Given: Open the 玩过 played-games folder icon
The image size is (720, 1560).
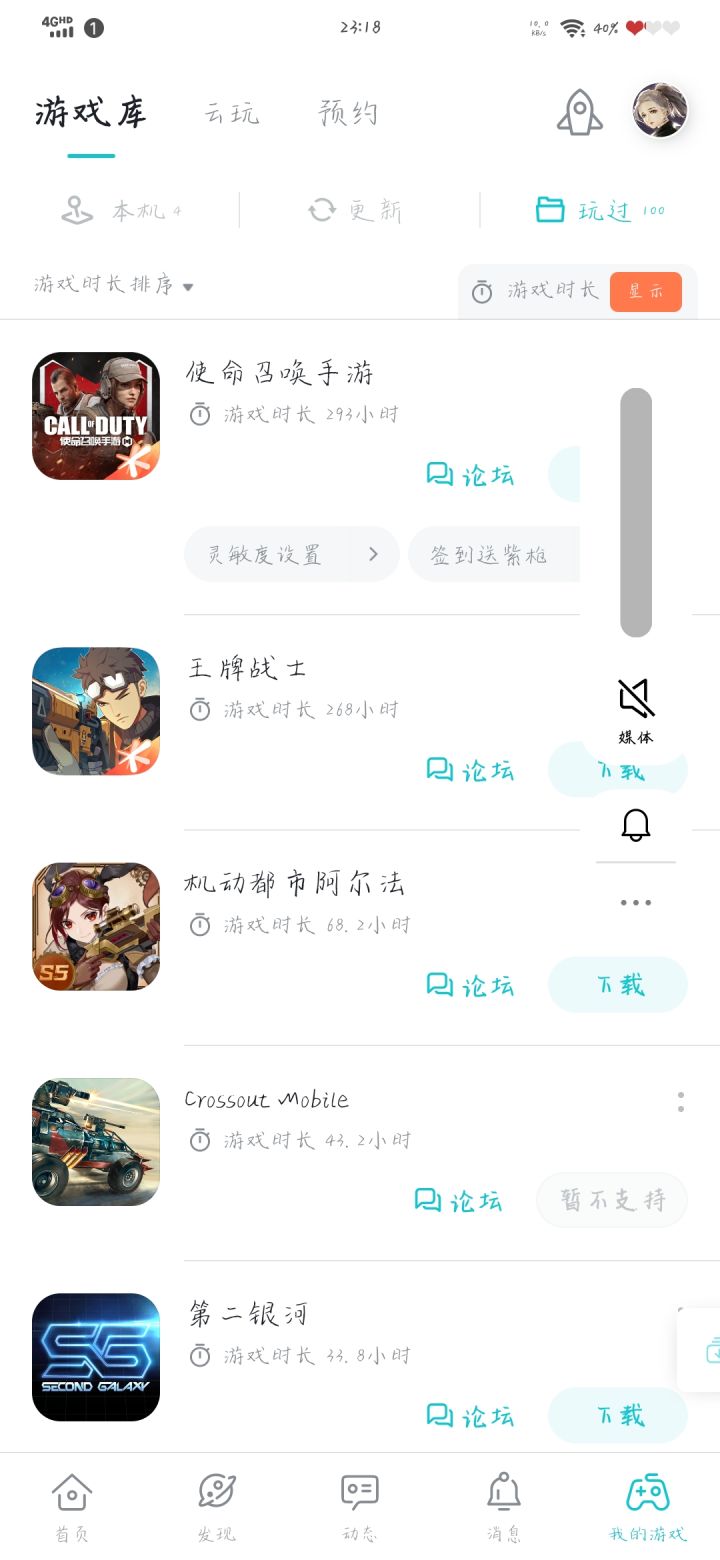Looking at the screenshot, I should [551, 209].
